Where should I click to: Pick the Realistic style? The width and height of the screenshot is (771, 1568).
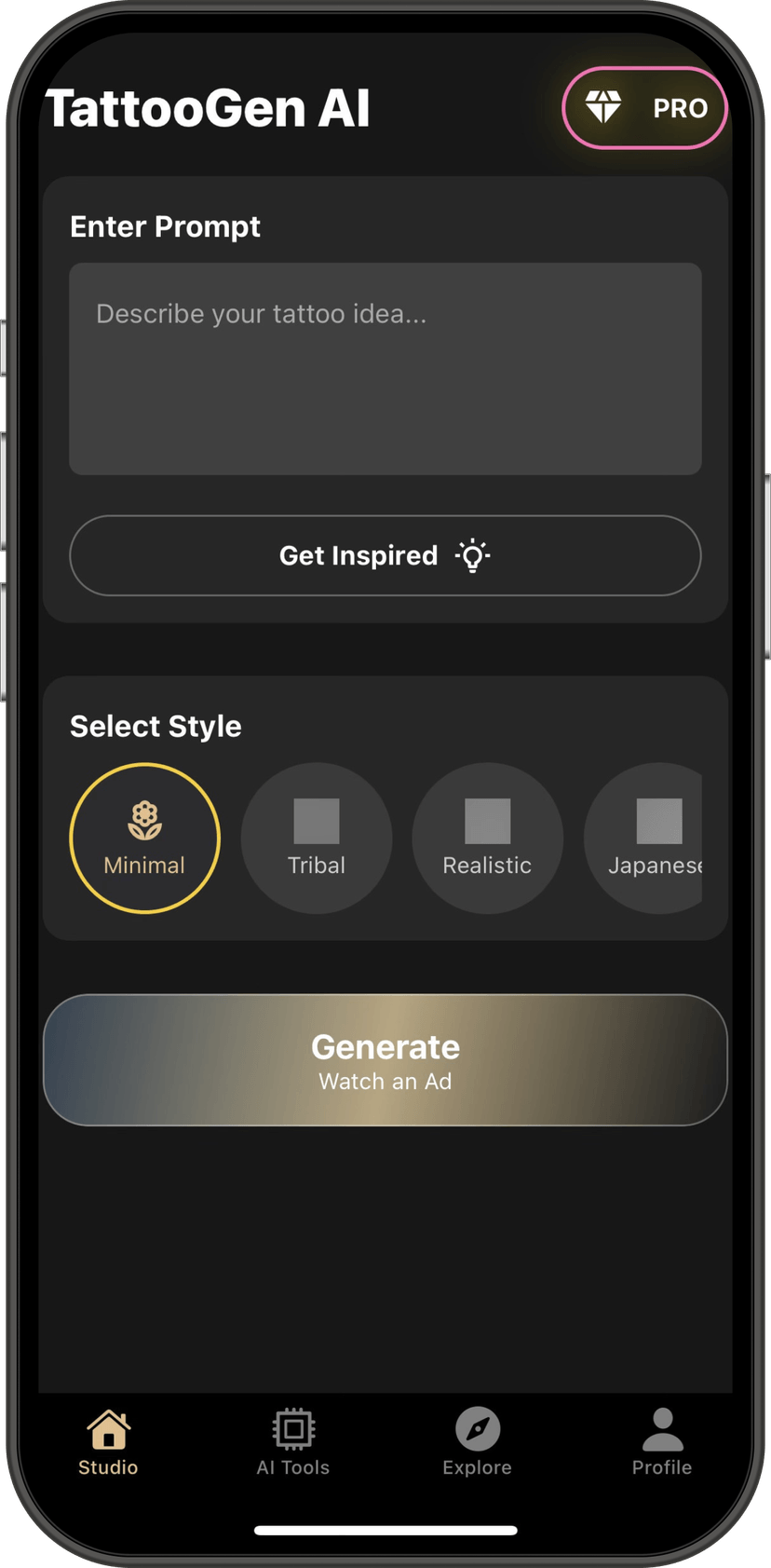(487, 838)
